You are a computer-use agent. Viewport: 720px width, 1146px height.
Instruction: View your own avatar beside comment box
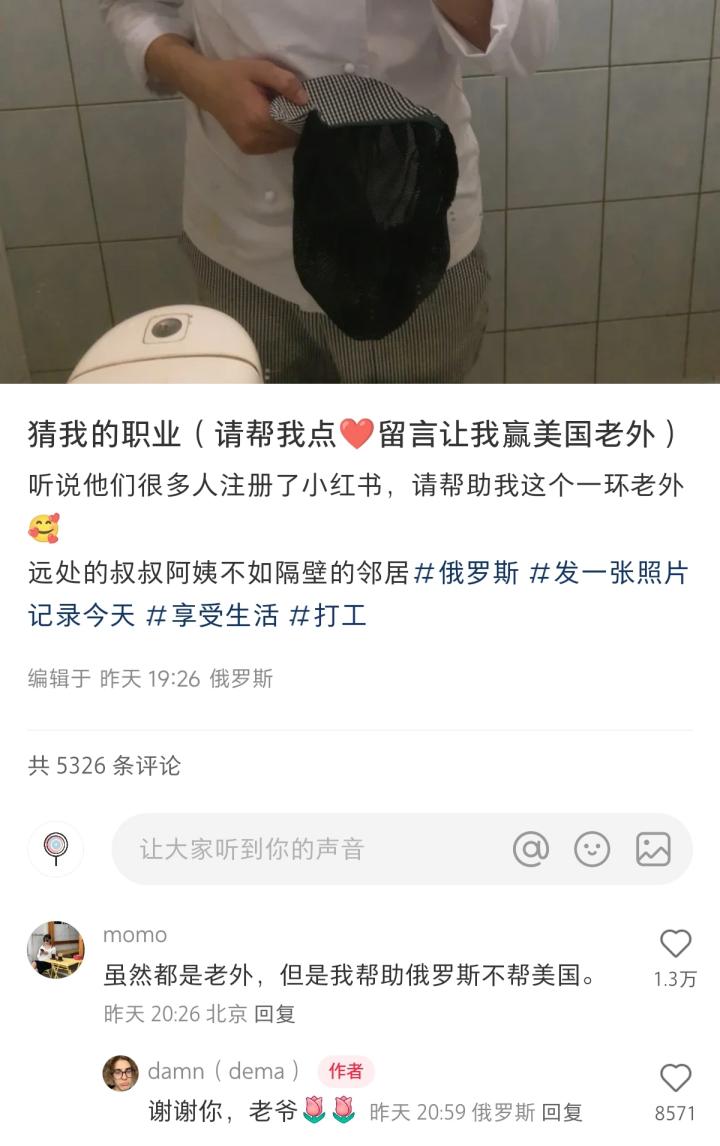56,849
